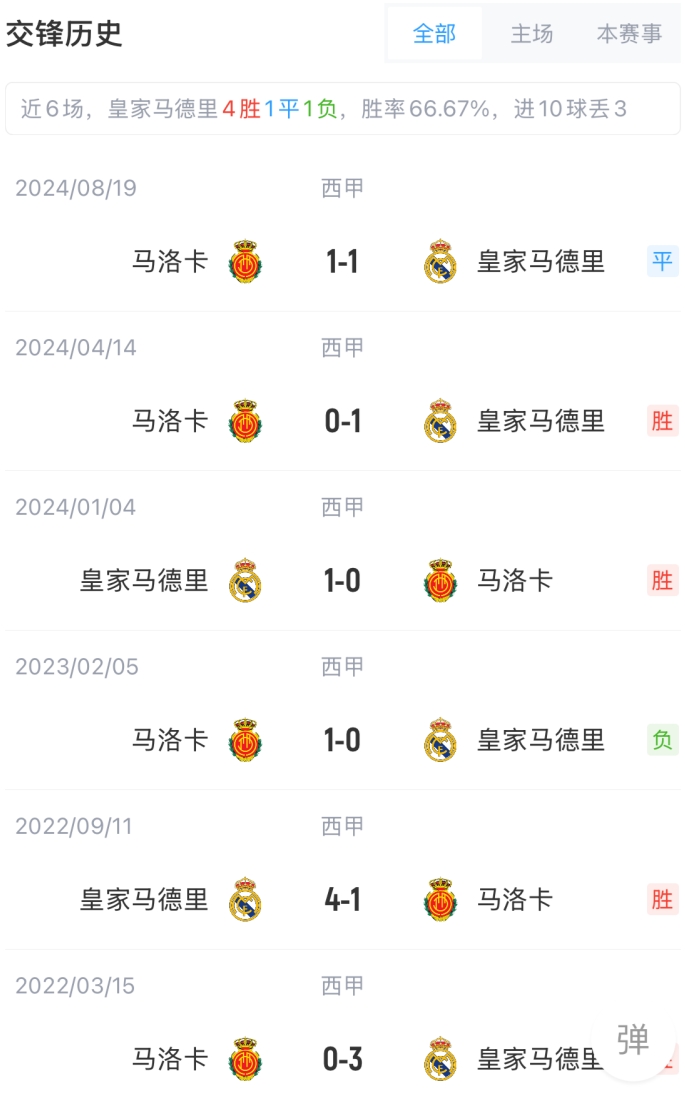
Task: Tap the floating 弹 button
Action: click(633, 1041)
